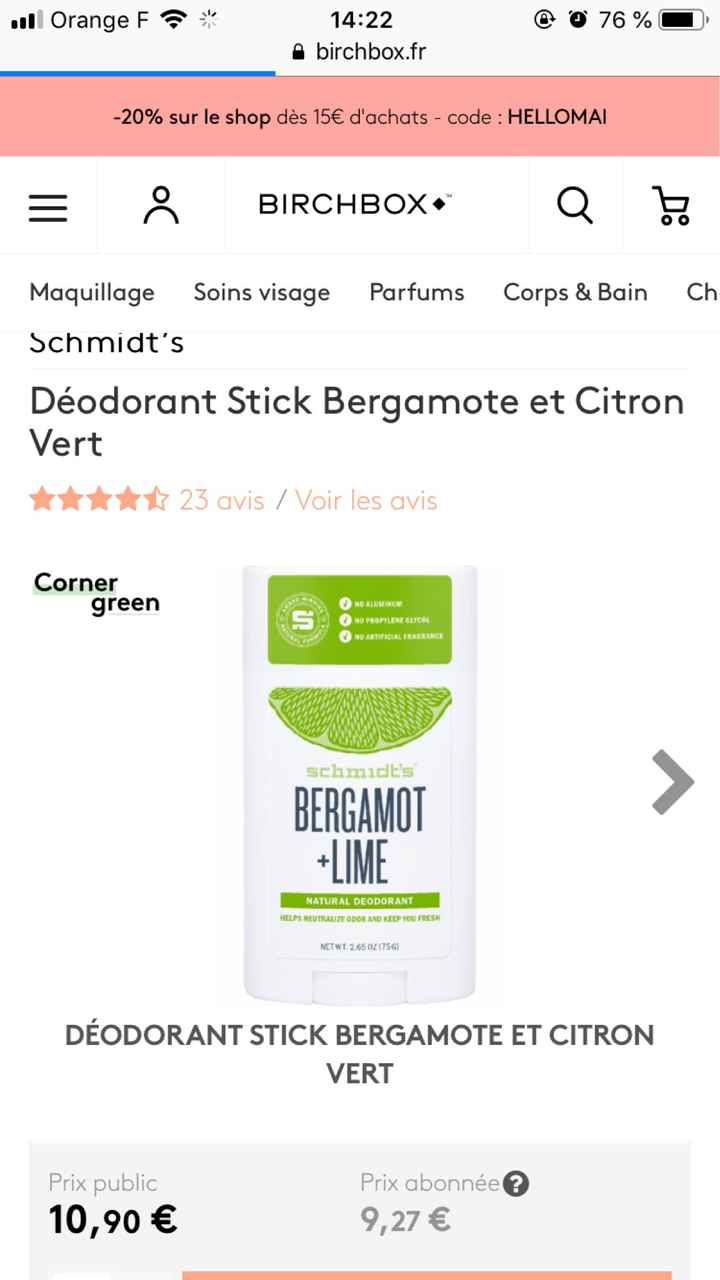Open the account profile icon
The height and width of the screenshot is (1280, 720).
click(x=160, y=205)
